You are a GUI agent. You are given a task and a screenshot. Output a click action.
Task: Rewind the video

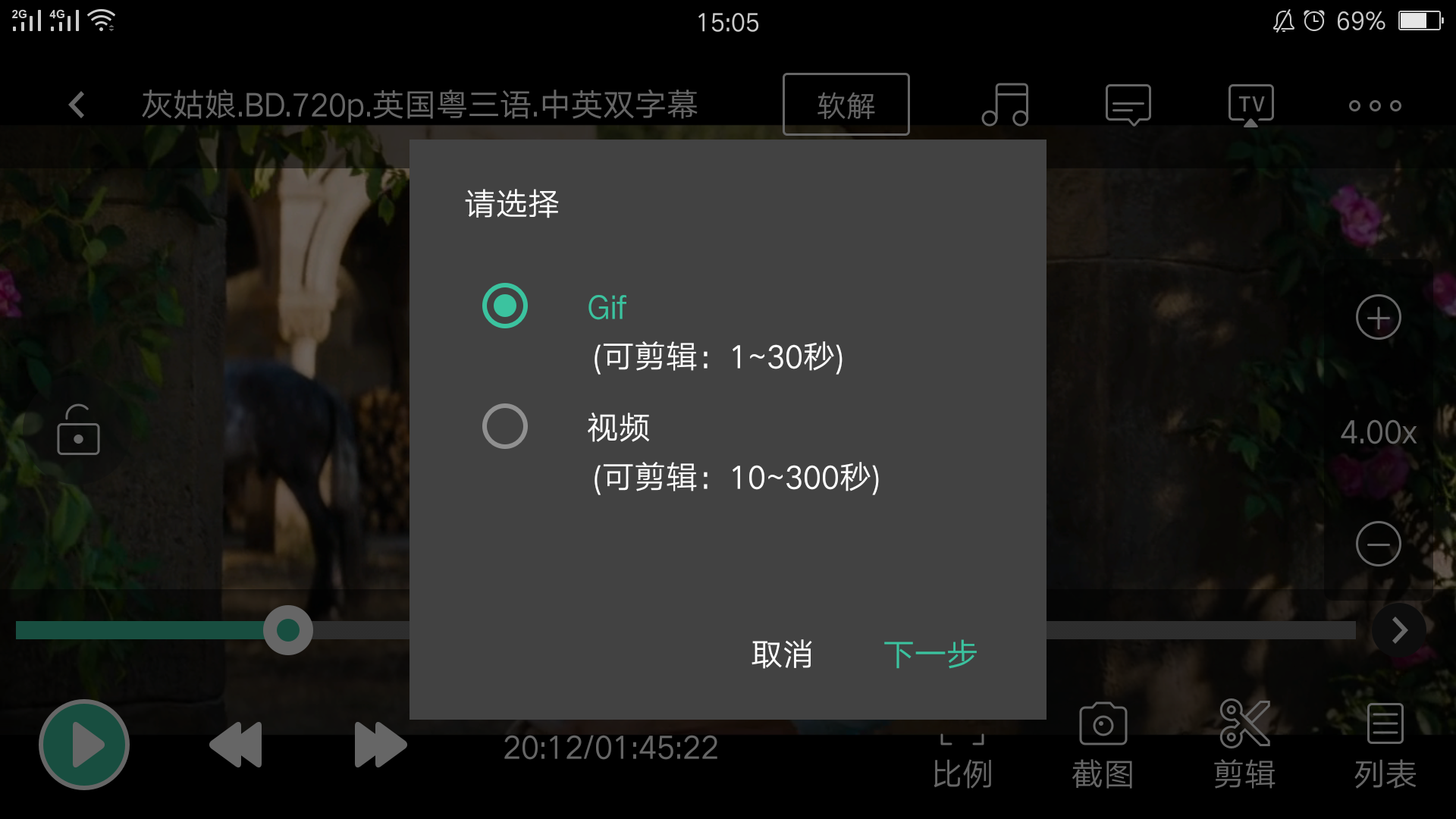click(x=236, y=745)
